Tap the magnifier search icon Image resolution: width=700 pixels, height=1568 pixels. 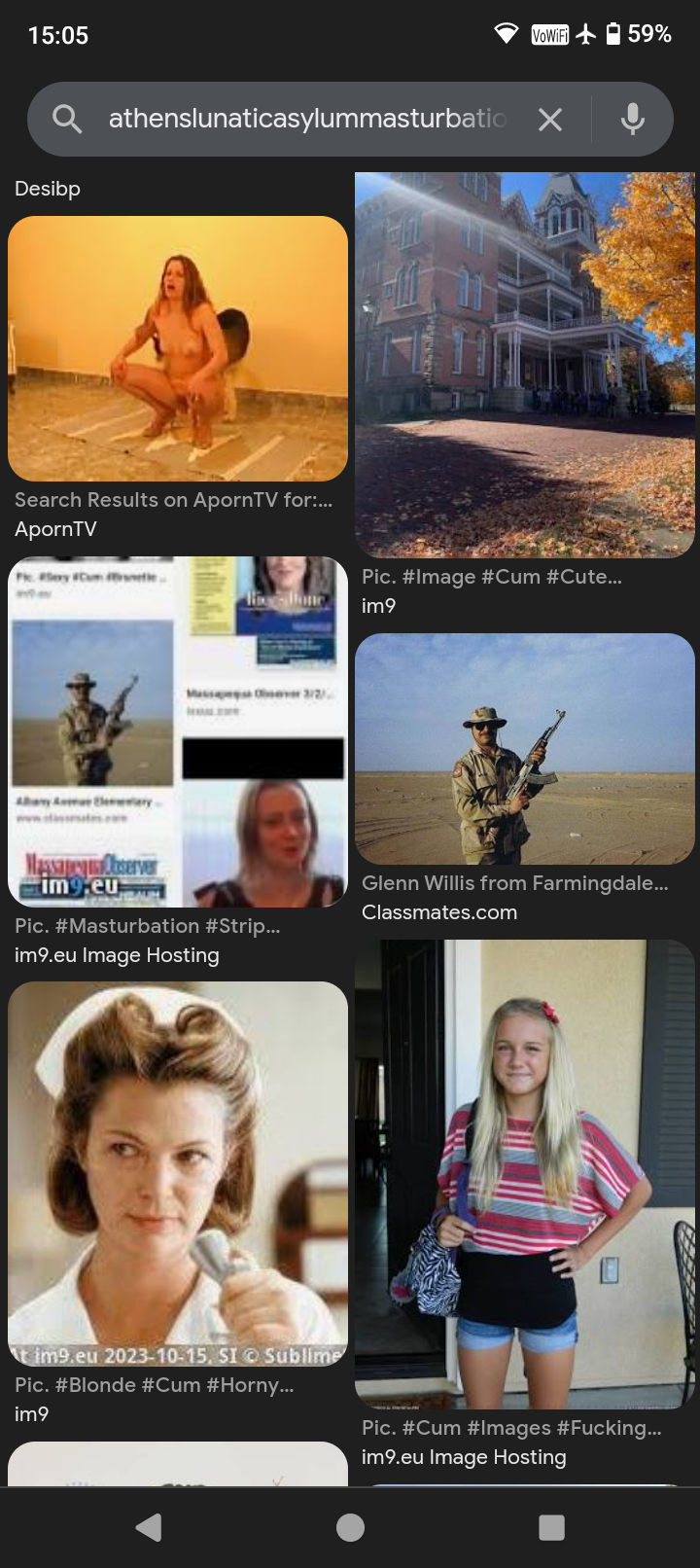67,120
